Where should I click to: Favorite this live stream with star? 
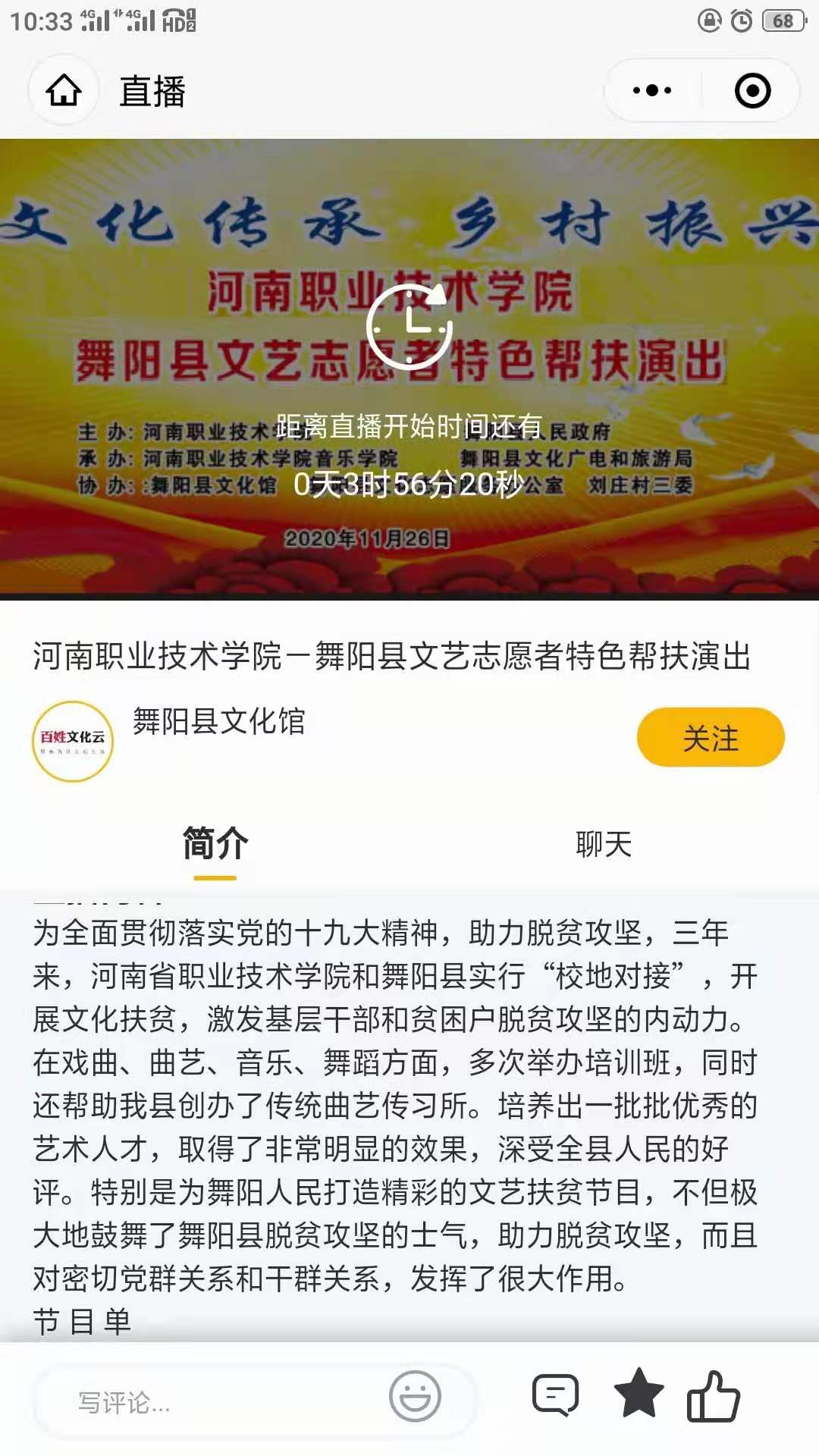click(x=639, y=1393)
